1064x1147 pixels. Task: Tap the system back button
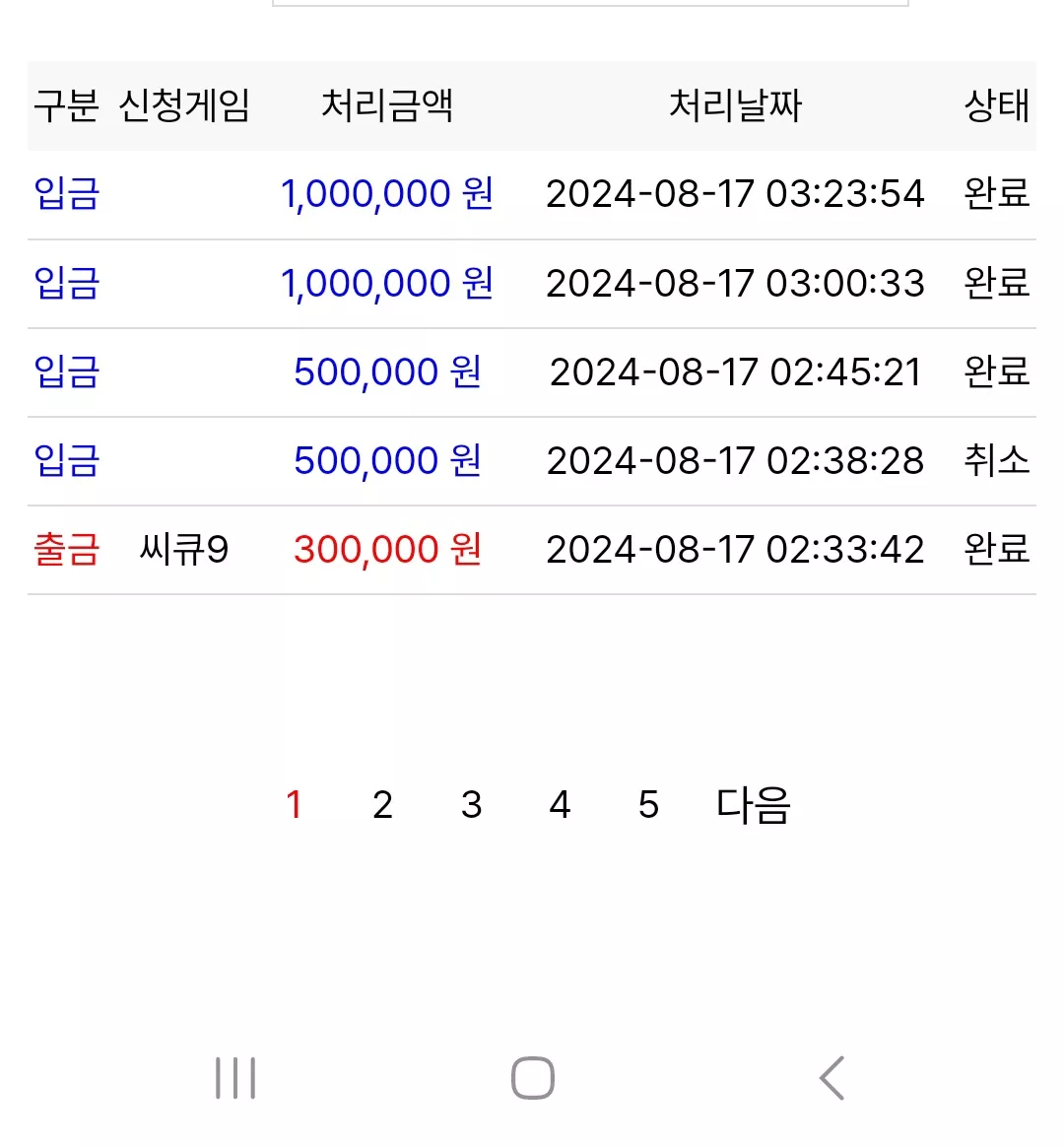[832, 1077]
